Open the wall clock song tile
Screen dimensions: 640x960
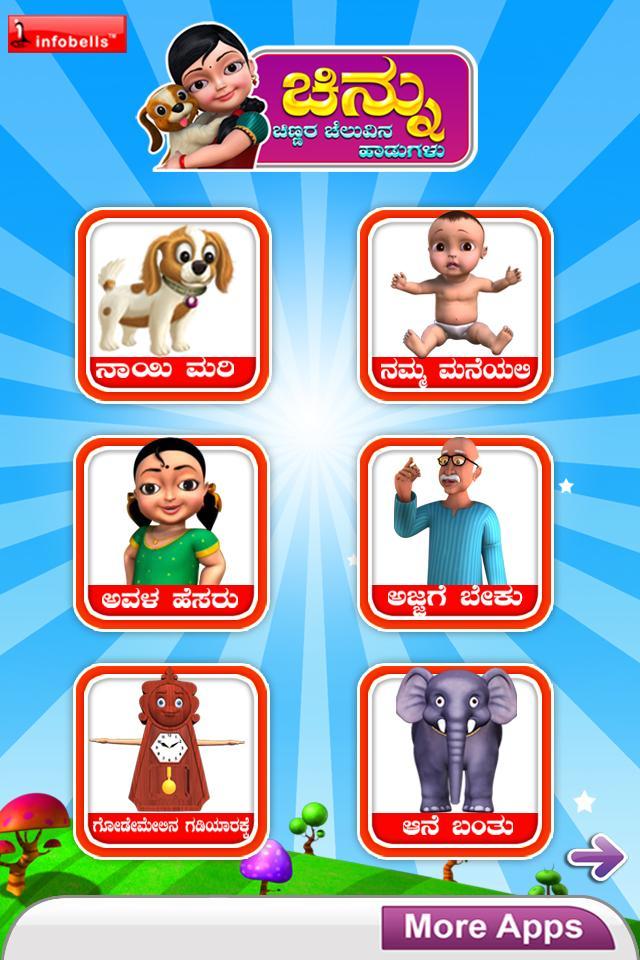(x=172, y=760)
